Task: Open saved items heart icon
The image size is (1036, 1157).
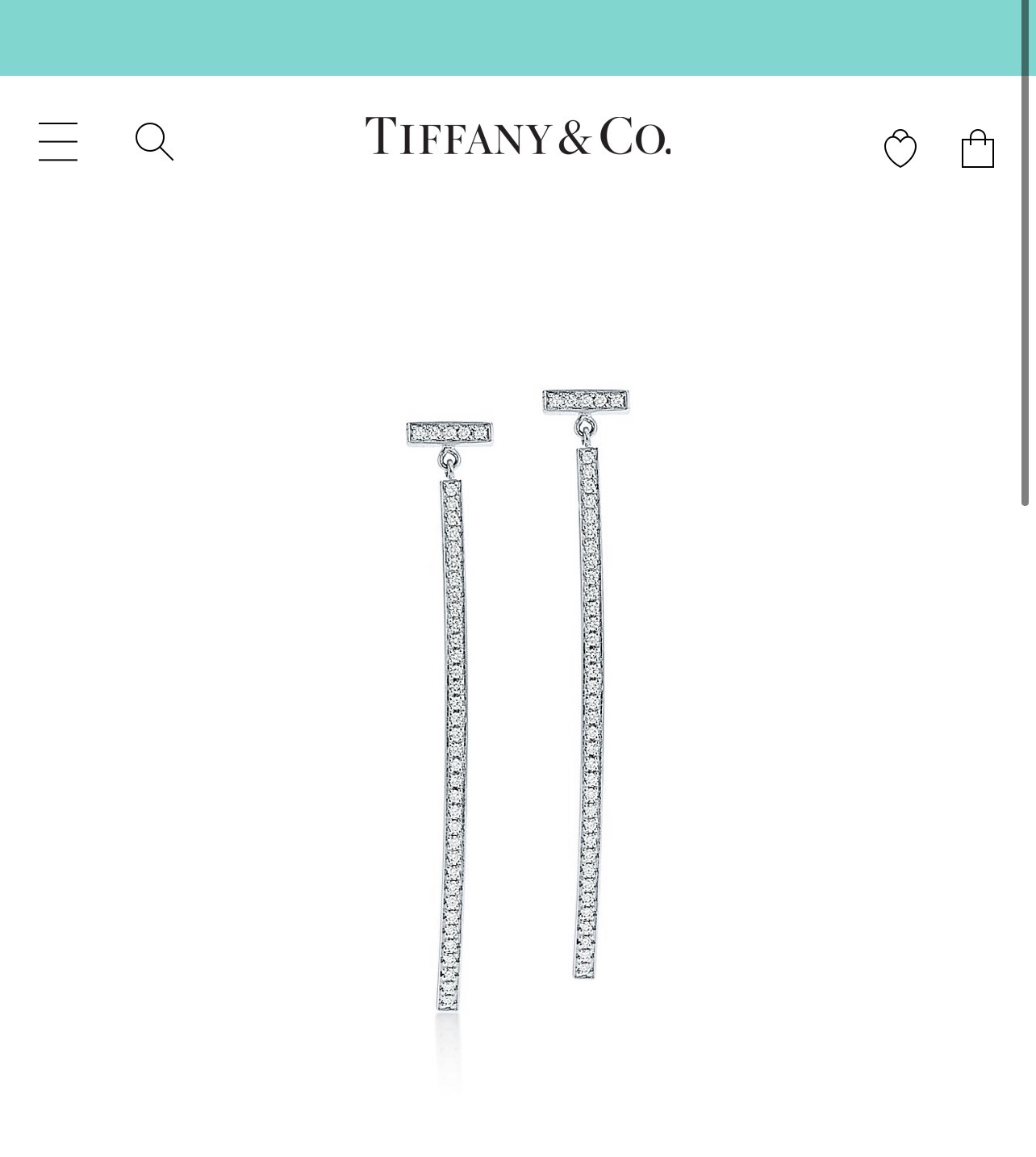Action: (900, 148)
